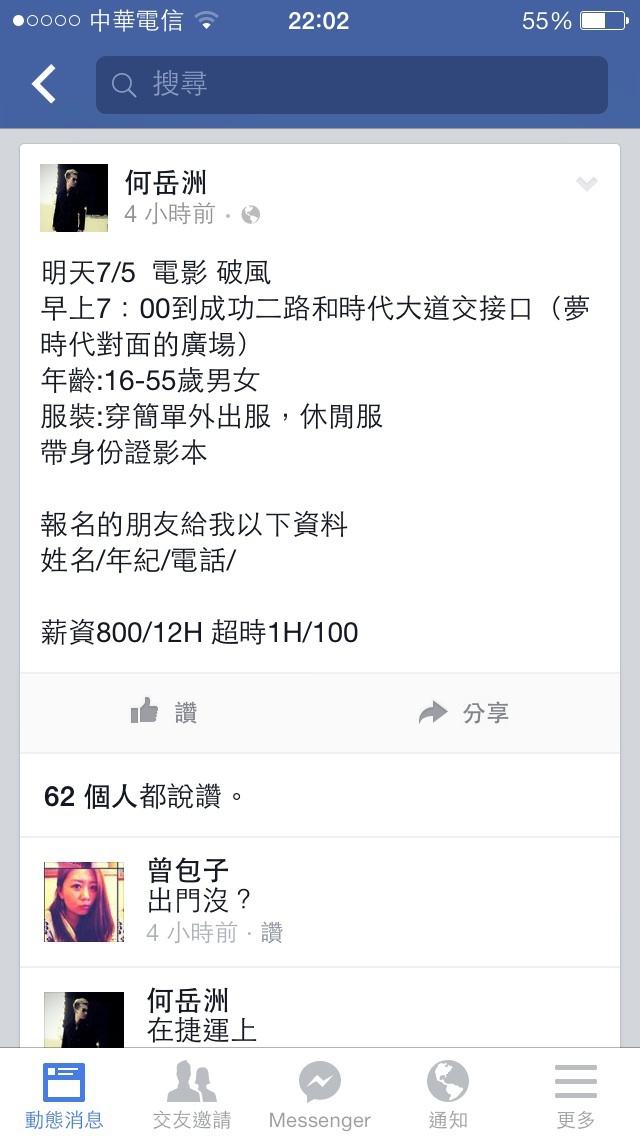Go back using the top arrow

tap(43, 84)
